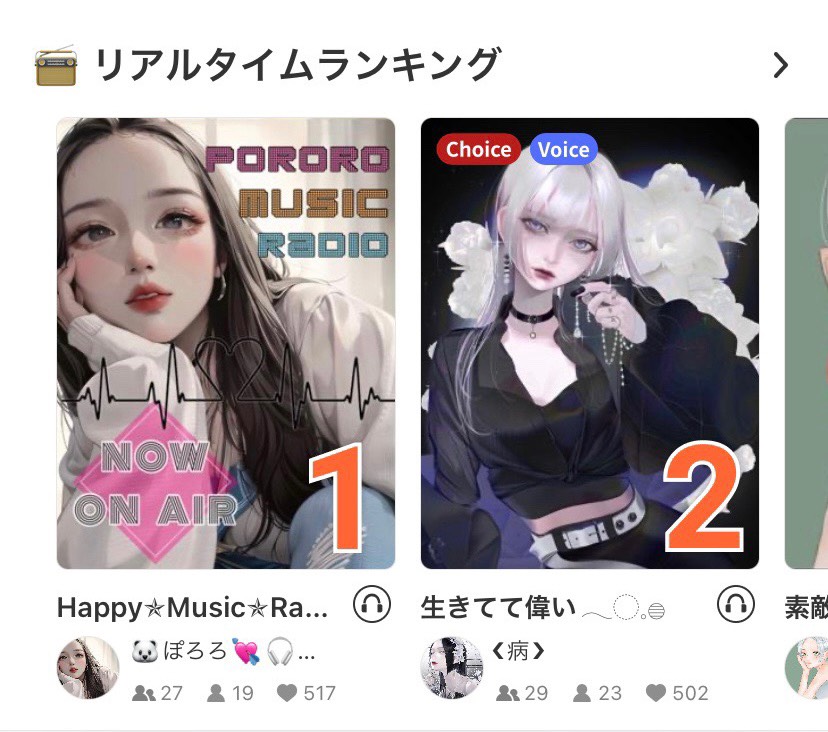View ❮病❯'s profile avatar
The height and width of the screenshot is (732, 828).
[452, 667]
